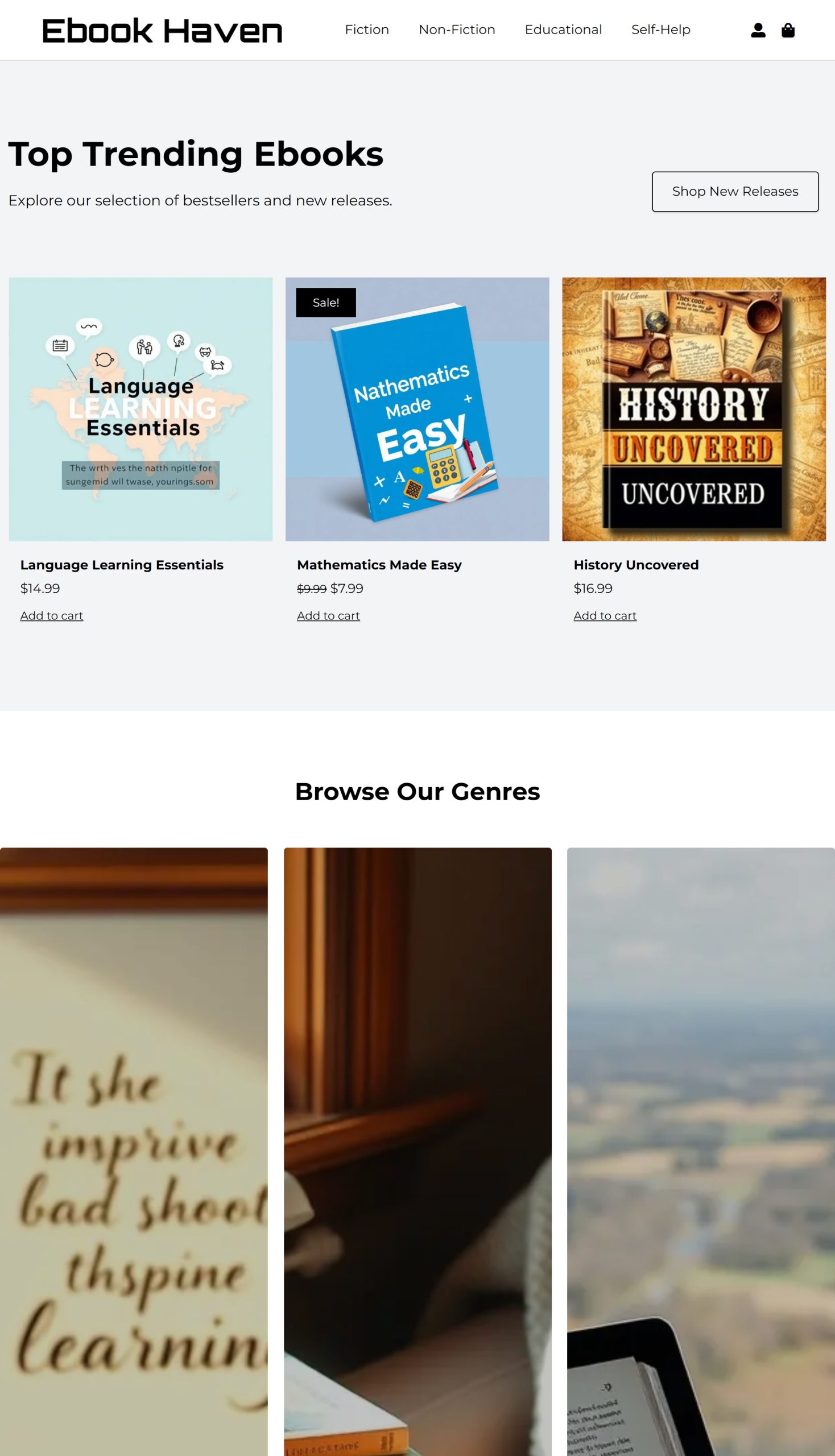Browse the Educational section

(563, 30)
